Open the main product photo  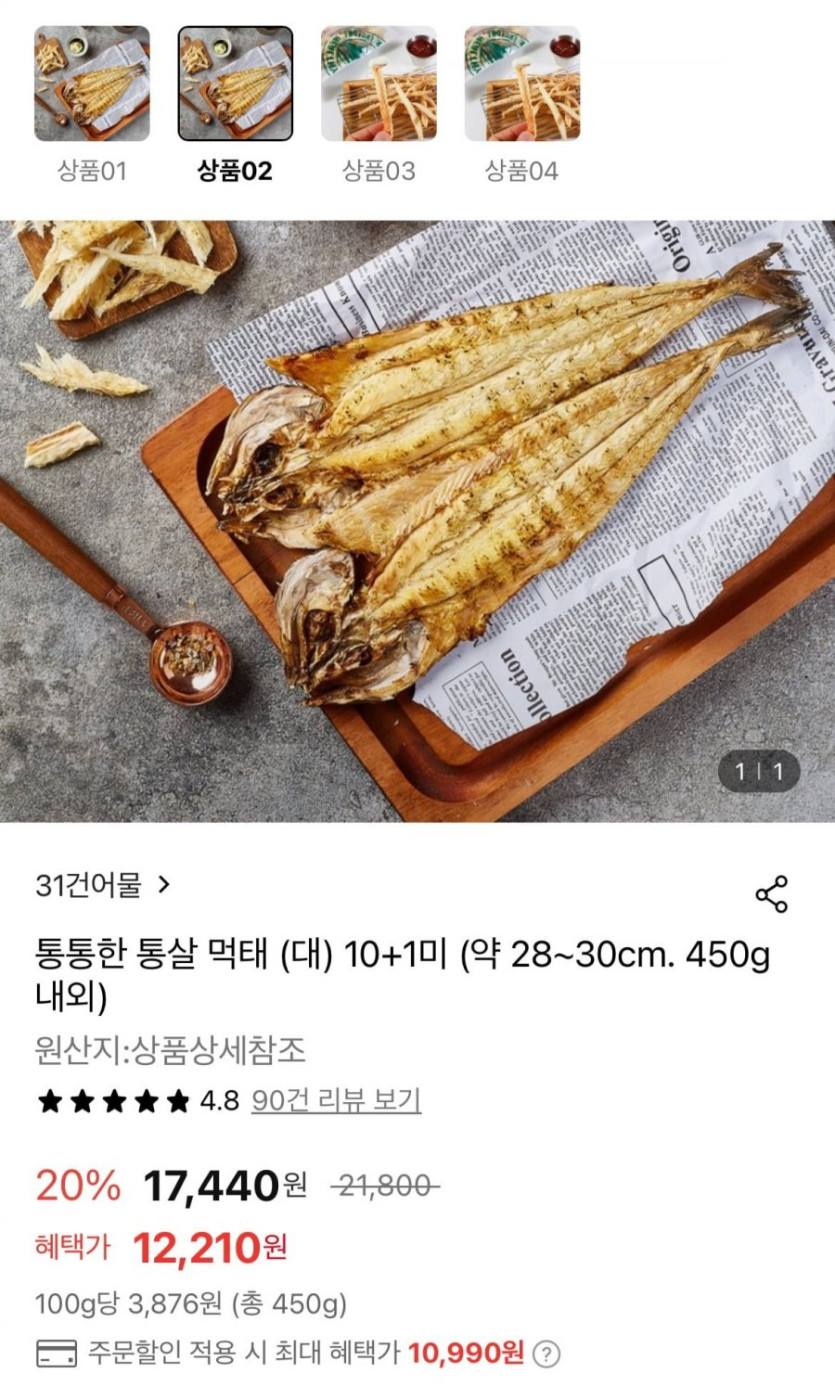tap(417, 521)
